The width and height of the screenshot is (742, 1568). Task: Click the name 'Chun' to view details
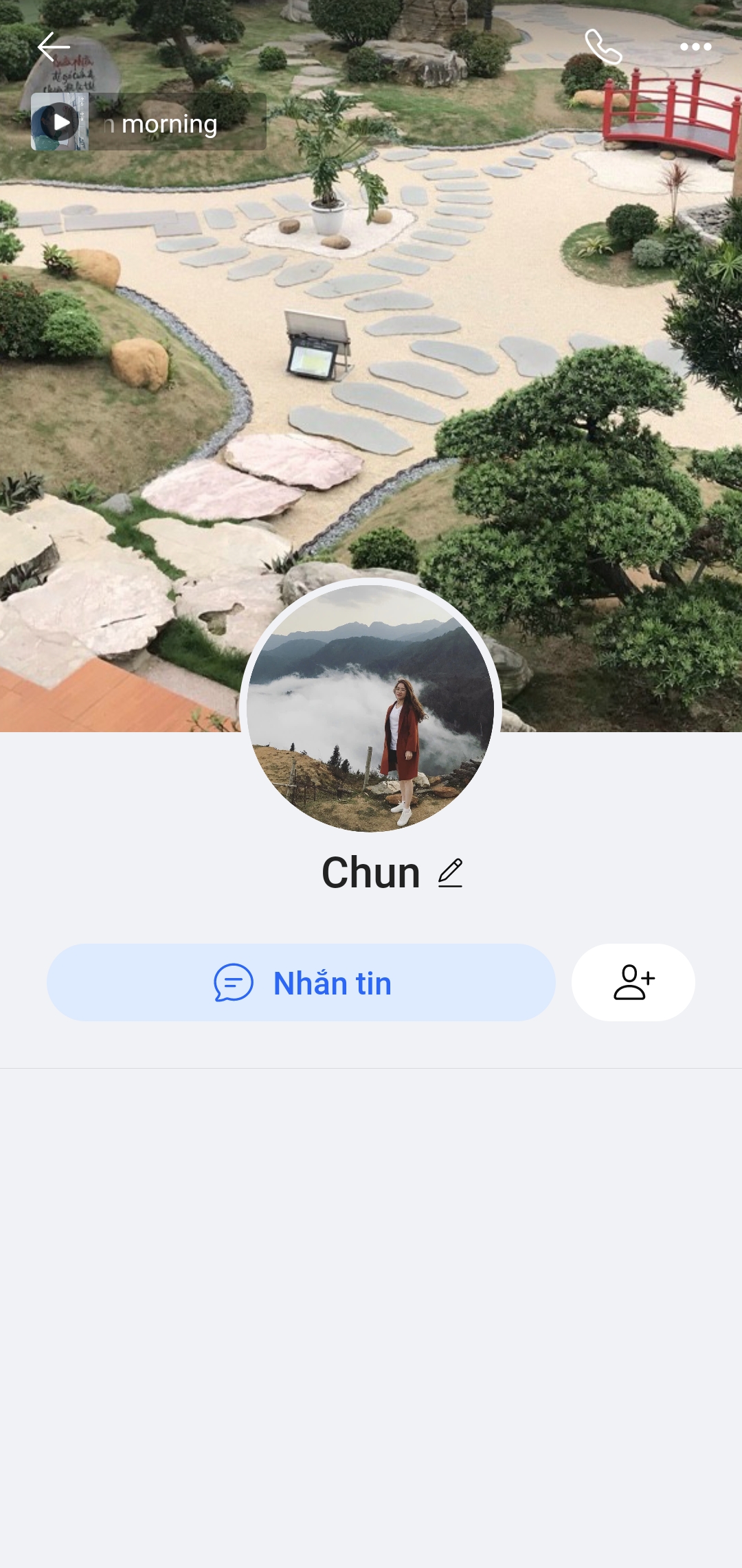click(371, 871)
